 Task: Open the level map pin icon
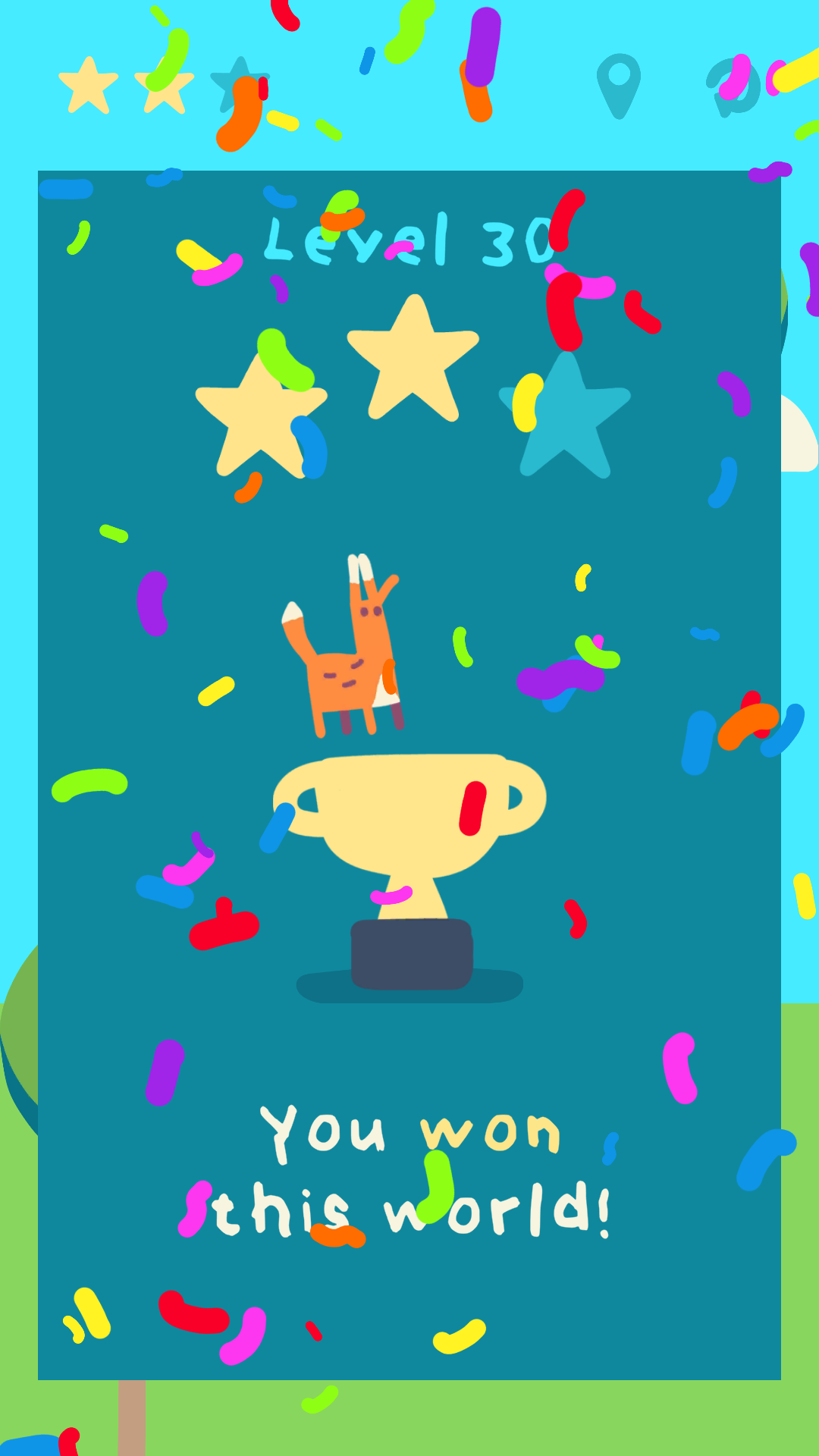(x=619, y=85)
